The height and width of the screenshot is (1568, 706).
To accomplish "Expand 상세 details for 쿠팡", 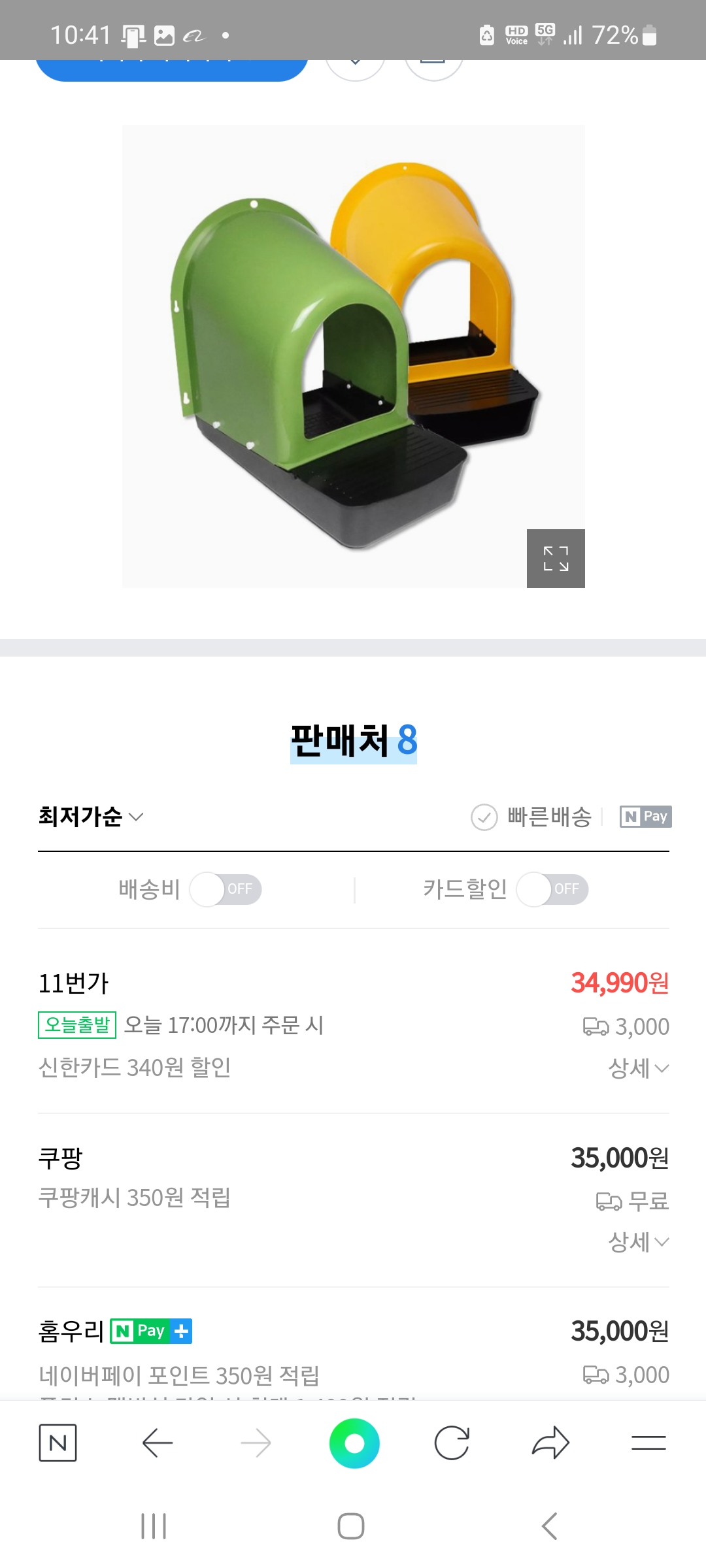I will click(x=638, y=1242).
